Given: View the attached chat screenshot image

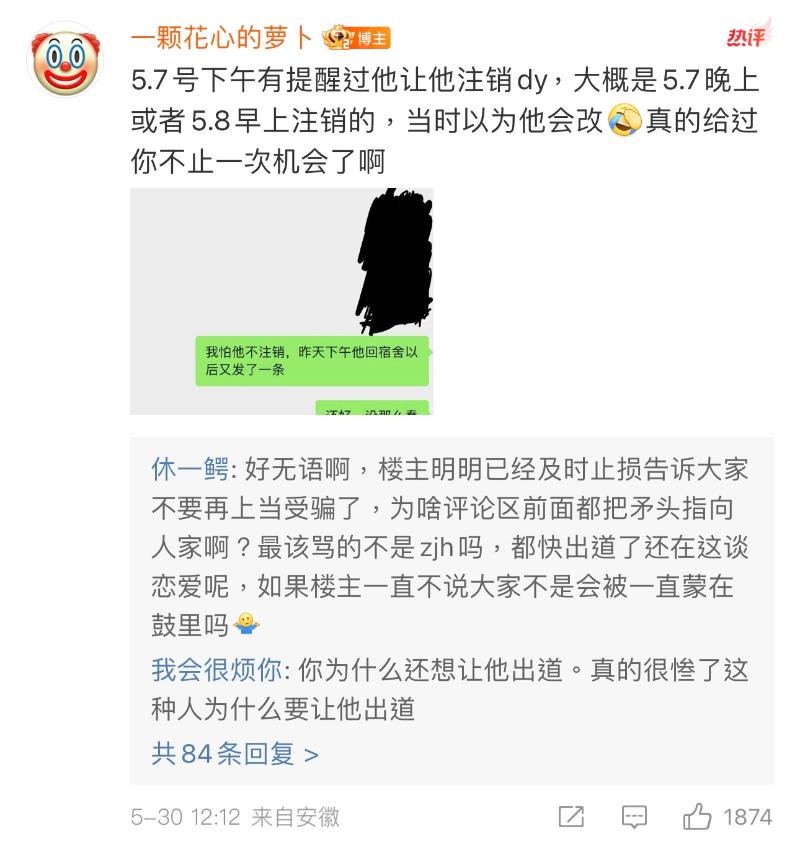Looking at the screenshot, I should [281, 301].
